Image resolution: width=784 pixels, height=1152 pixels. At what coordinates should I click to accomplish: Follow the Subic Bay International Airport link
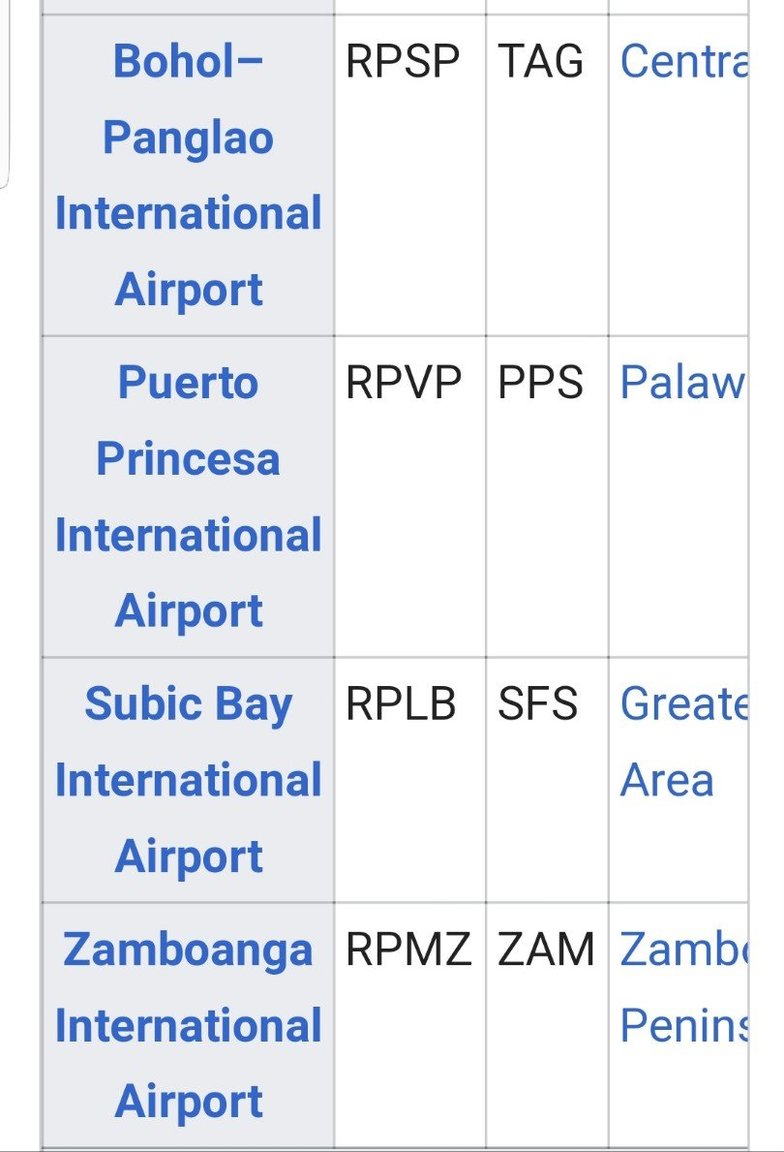pyautogui.click(x=188, y=780)
